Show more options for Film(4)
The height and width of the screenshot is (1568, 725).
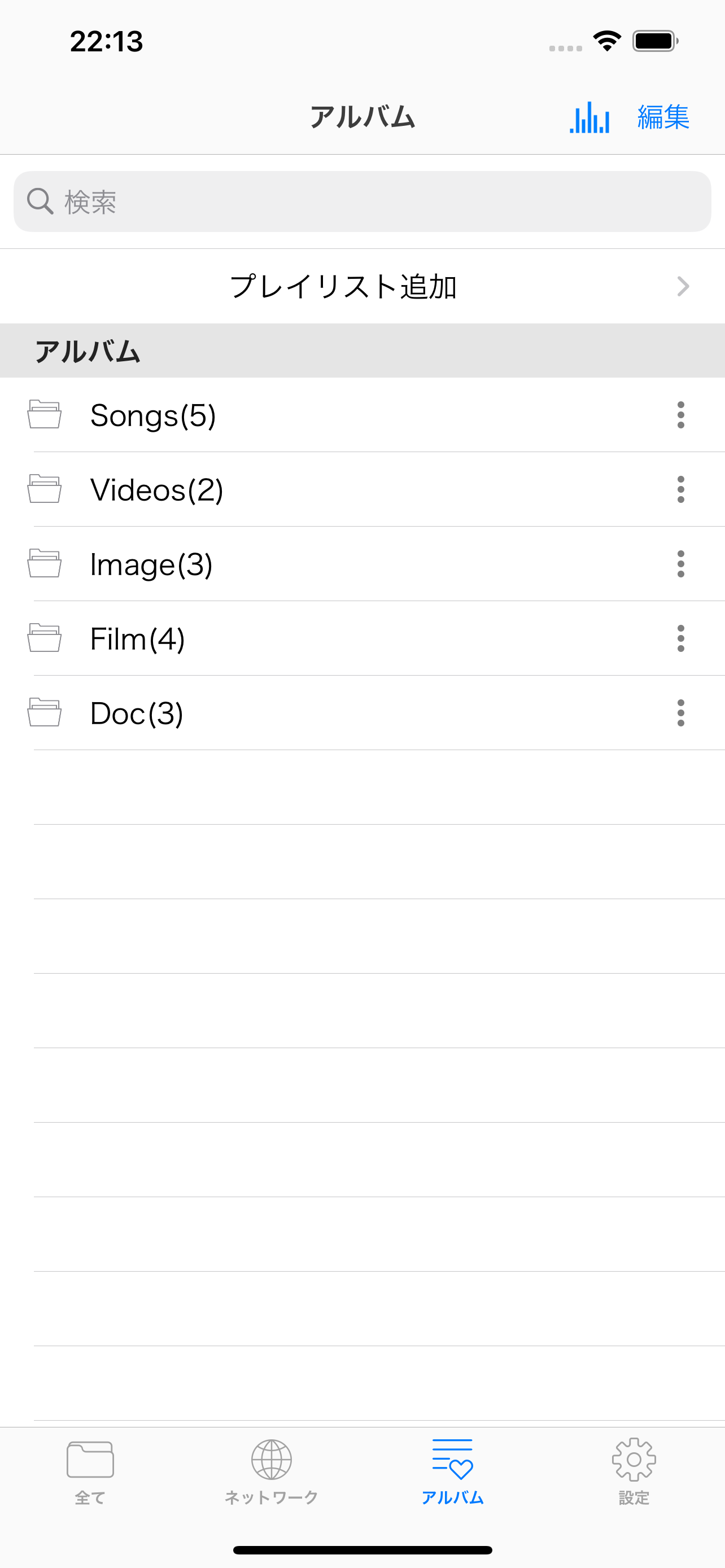tap(680, 638)
